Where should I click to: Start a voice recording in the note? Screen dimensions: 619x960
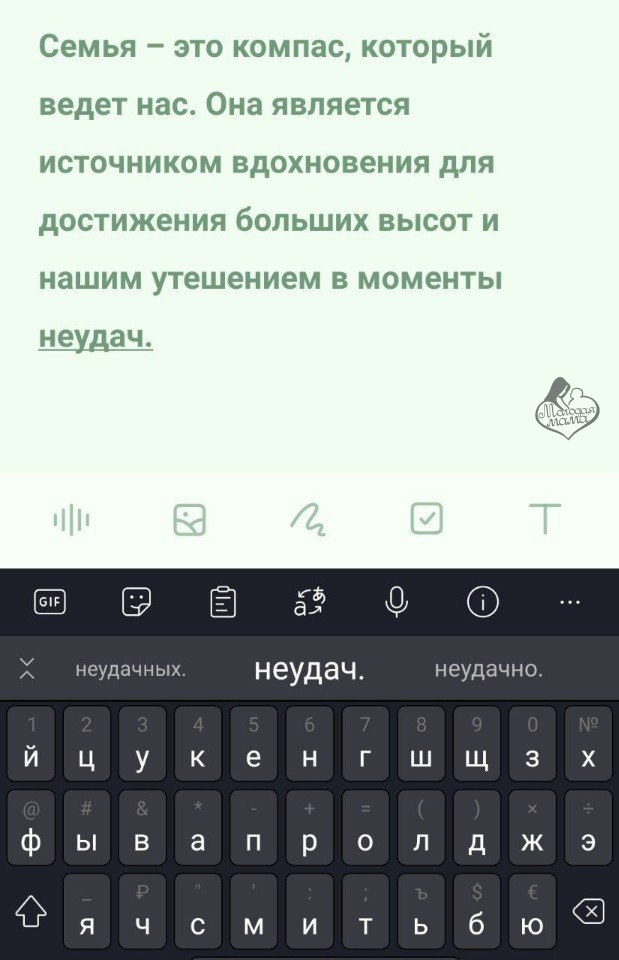click(71, 519)
